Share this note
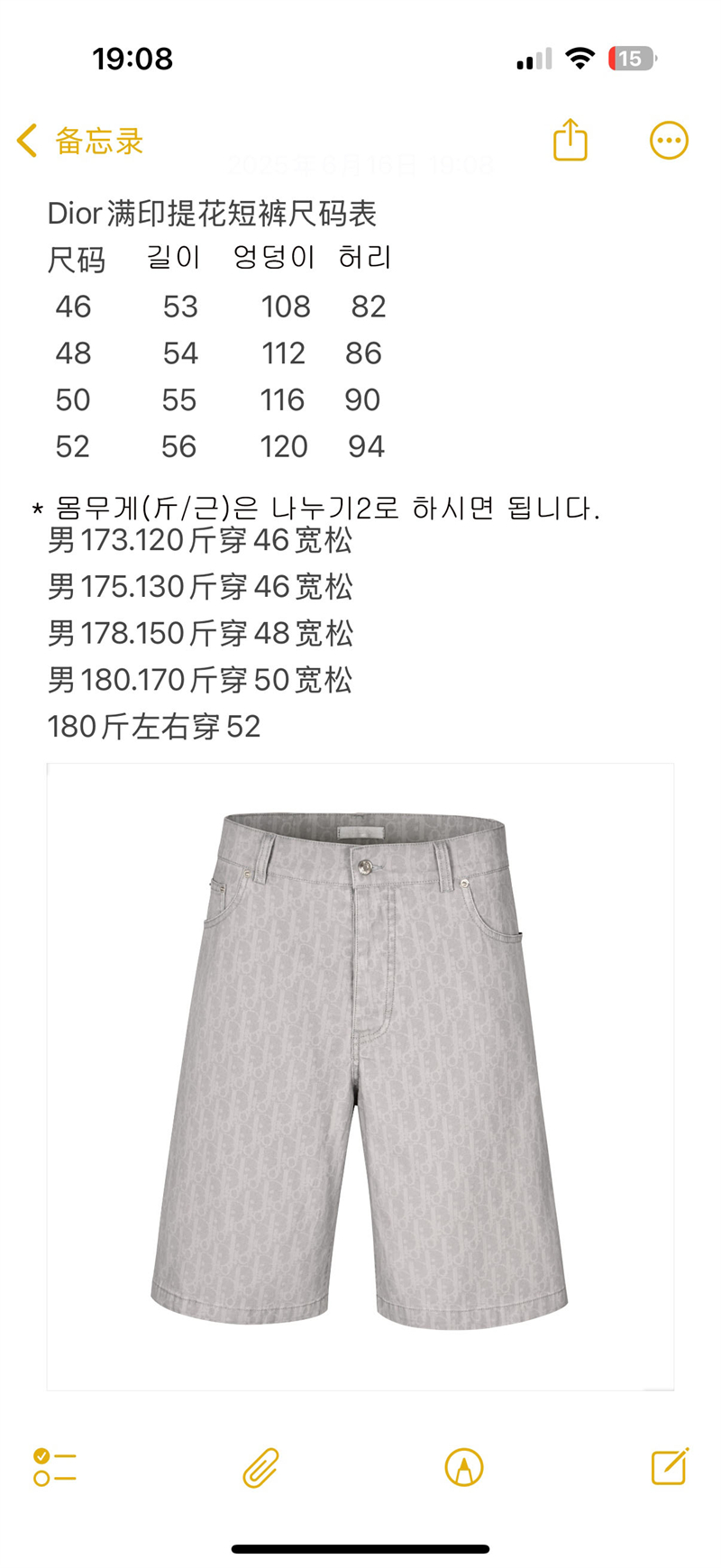The width and height of the screenshot is (721, 1568). [x=570, y=140]
